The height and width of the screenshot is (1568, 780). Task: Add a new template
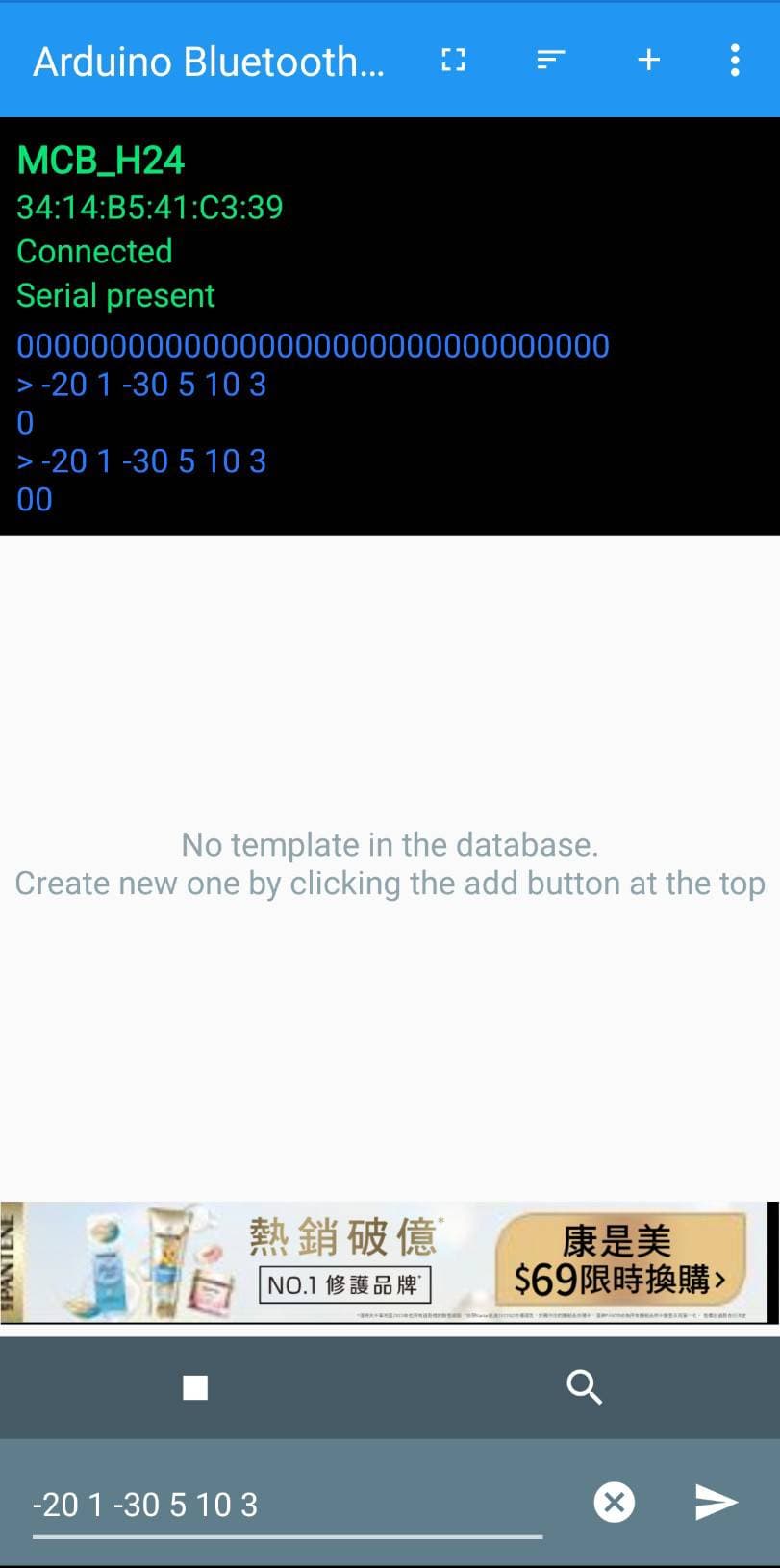649,60
